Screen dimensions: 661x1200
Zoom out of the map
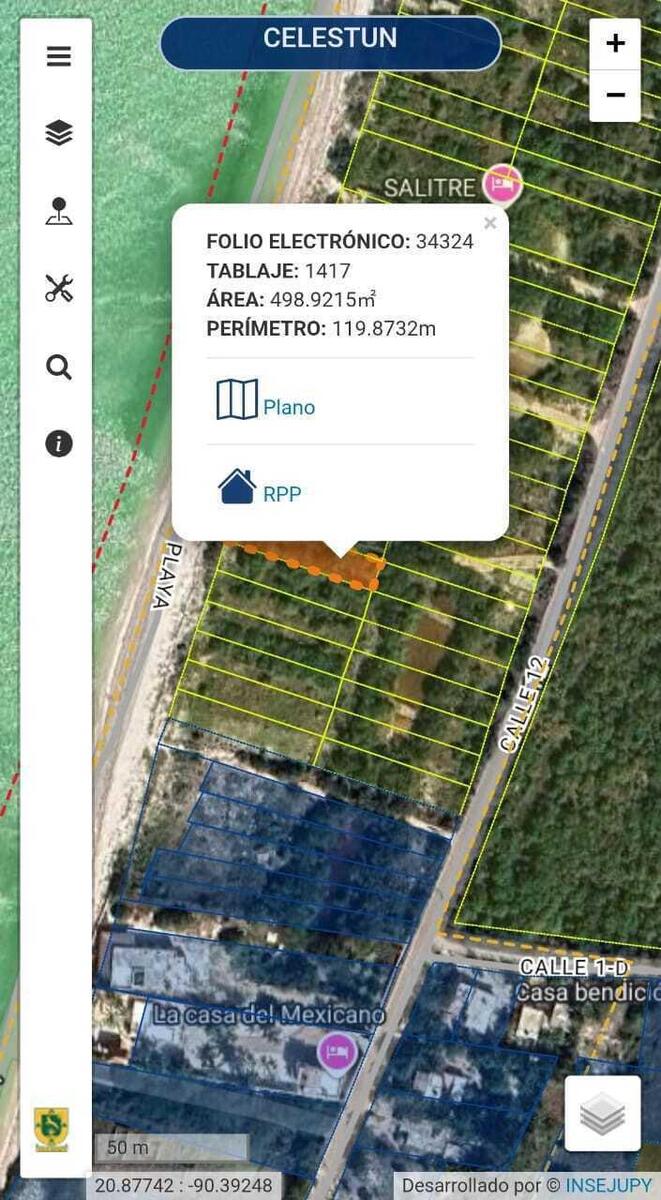615,96
